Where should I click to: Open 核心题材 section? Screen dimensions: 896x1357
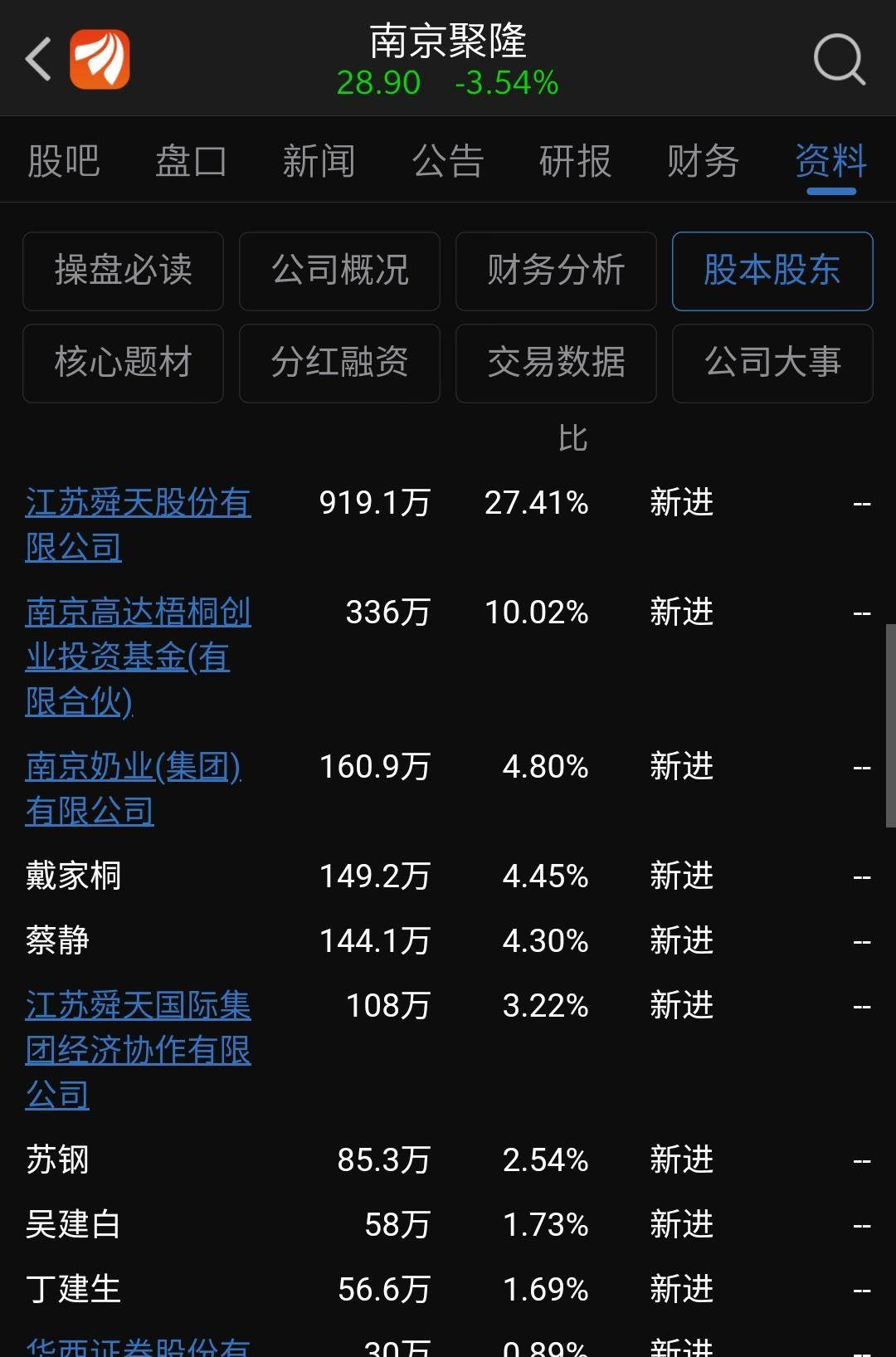click(122, 364)
